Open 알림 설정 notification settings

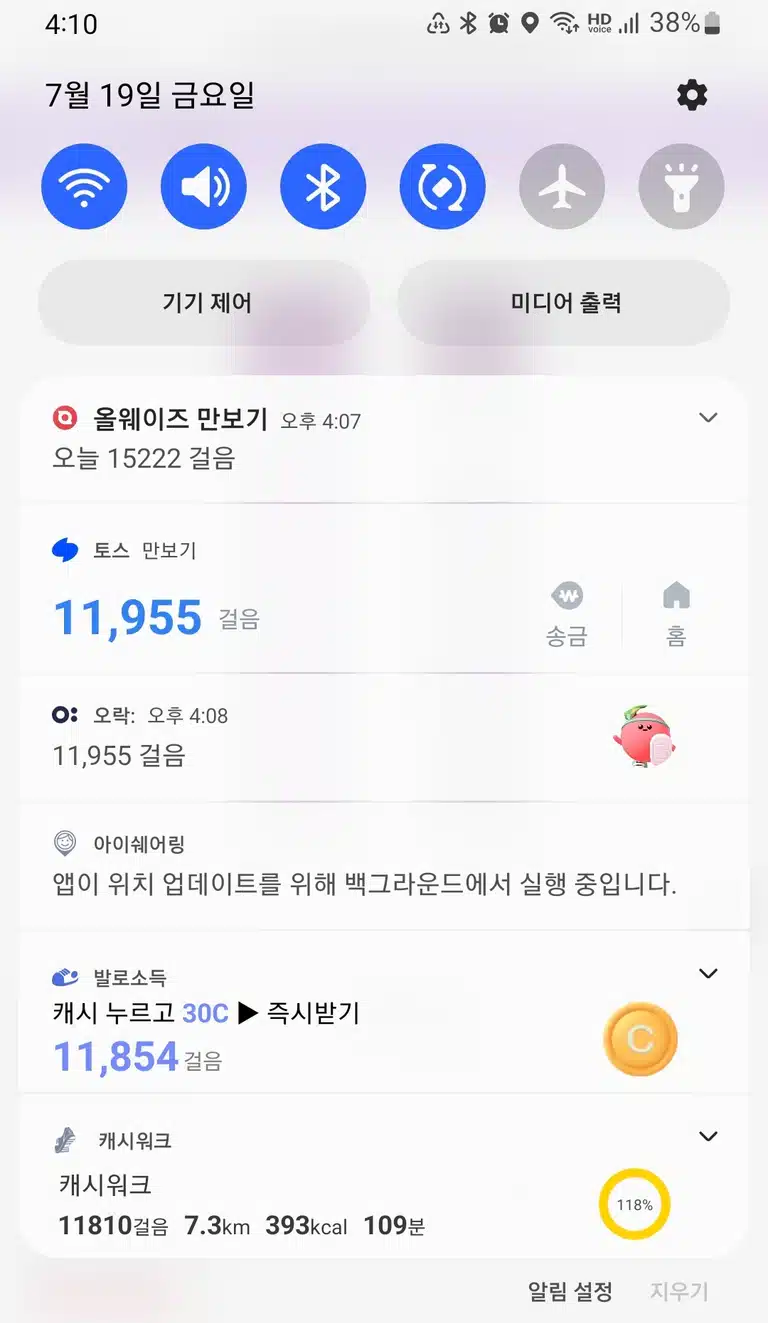pos(570,1291)
